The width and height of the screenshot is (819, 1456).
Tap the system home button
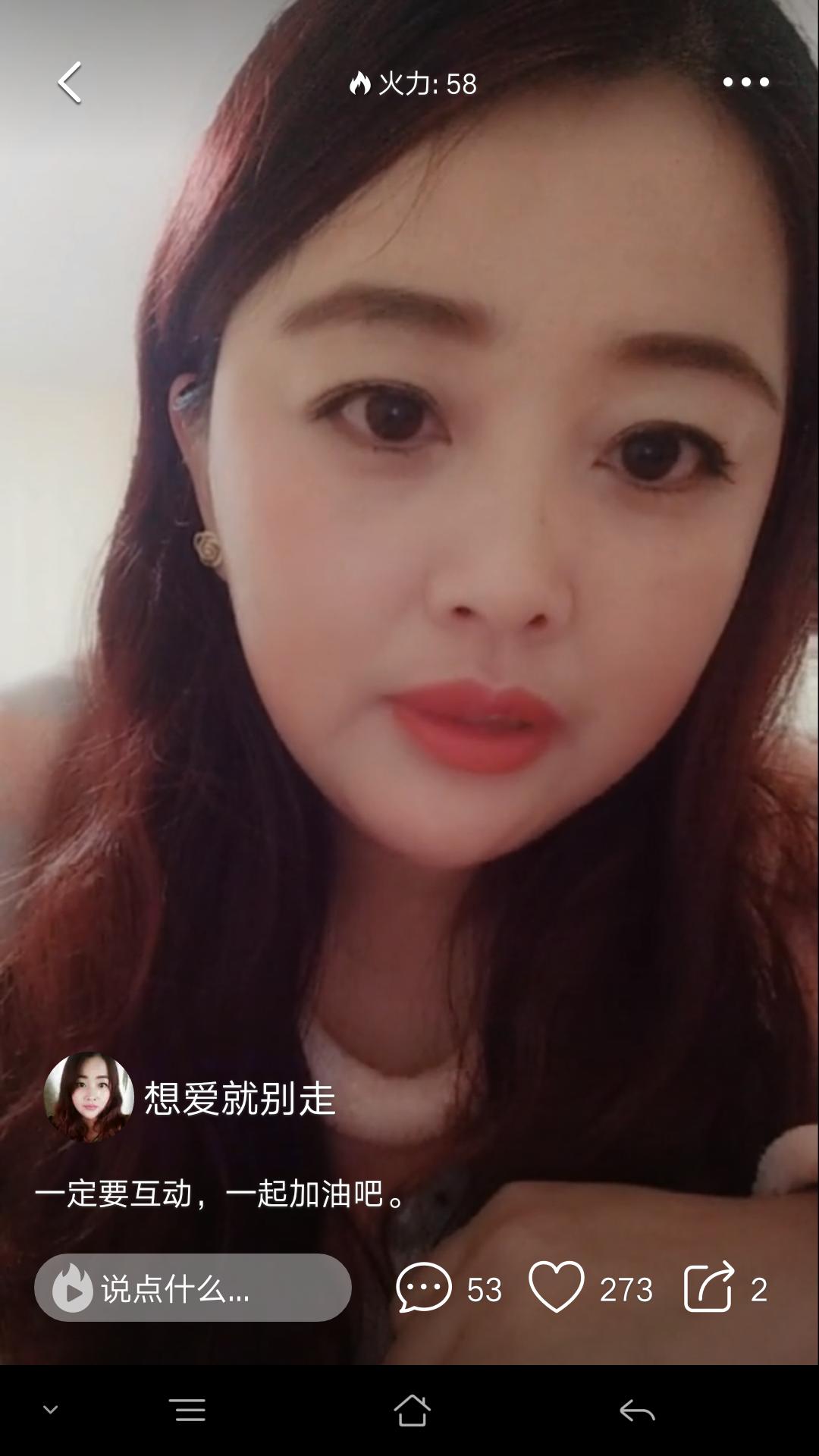(x=412, y=1410)
